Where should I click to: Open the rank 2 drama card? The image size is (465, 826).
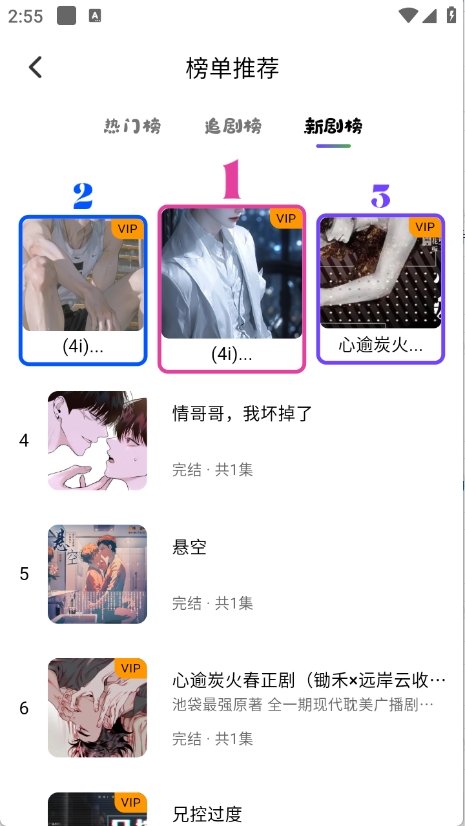coord(83,290)
